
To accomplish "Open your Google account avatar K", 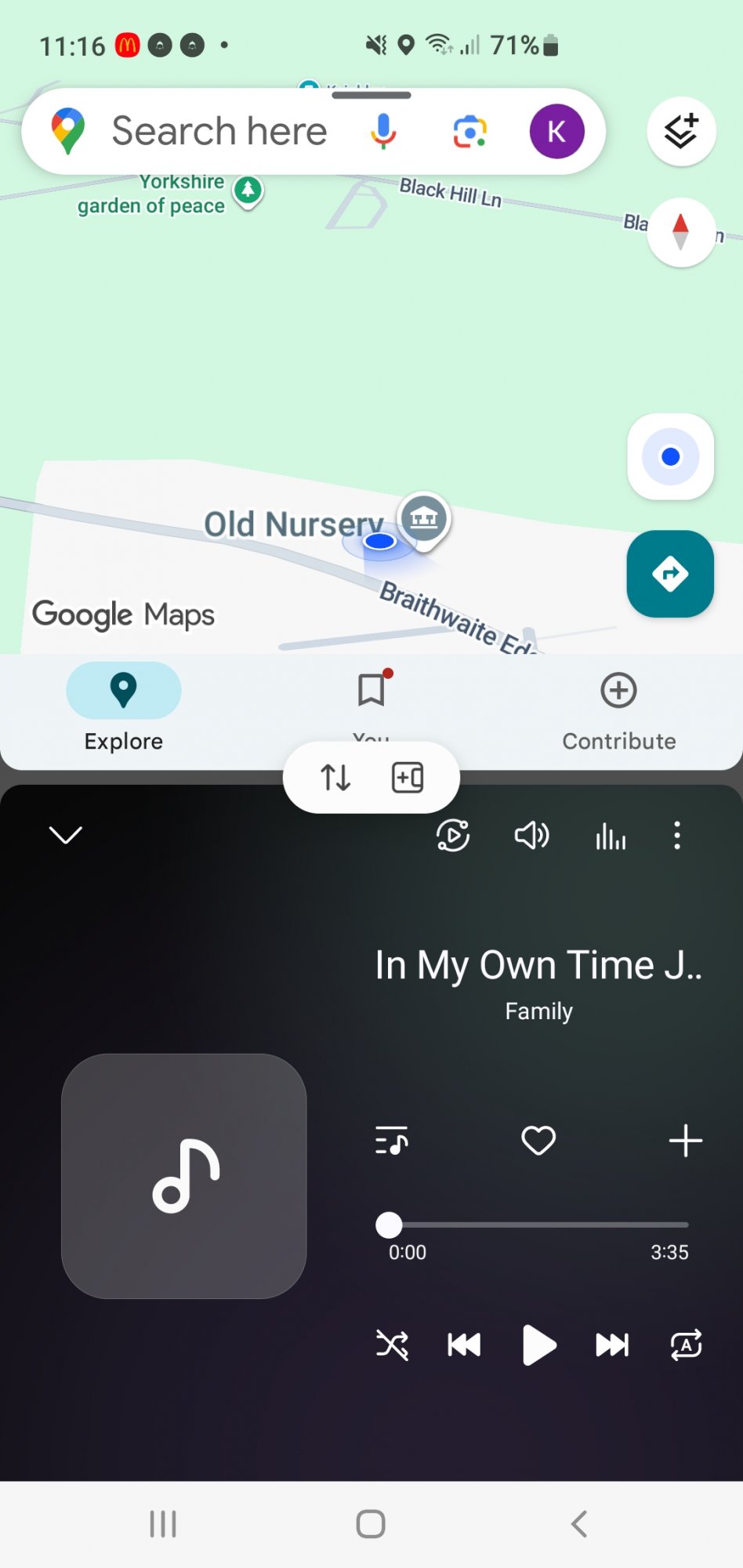I will (x=557, y=131).
